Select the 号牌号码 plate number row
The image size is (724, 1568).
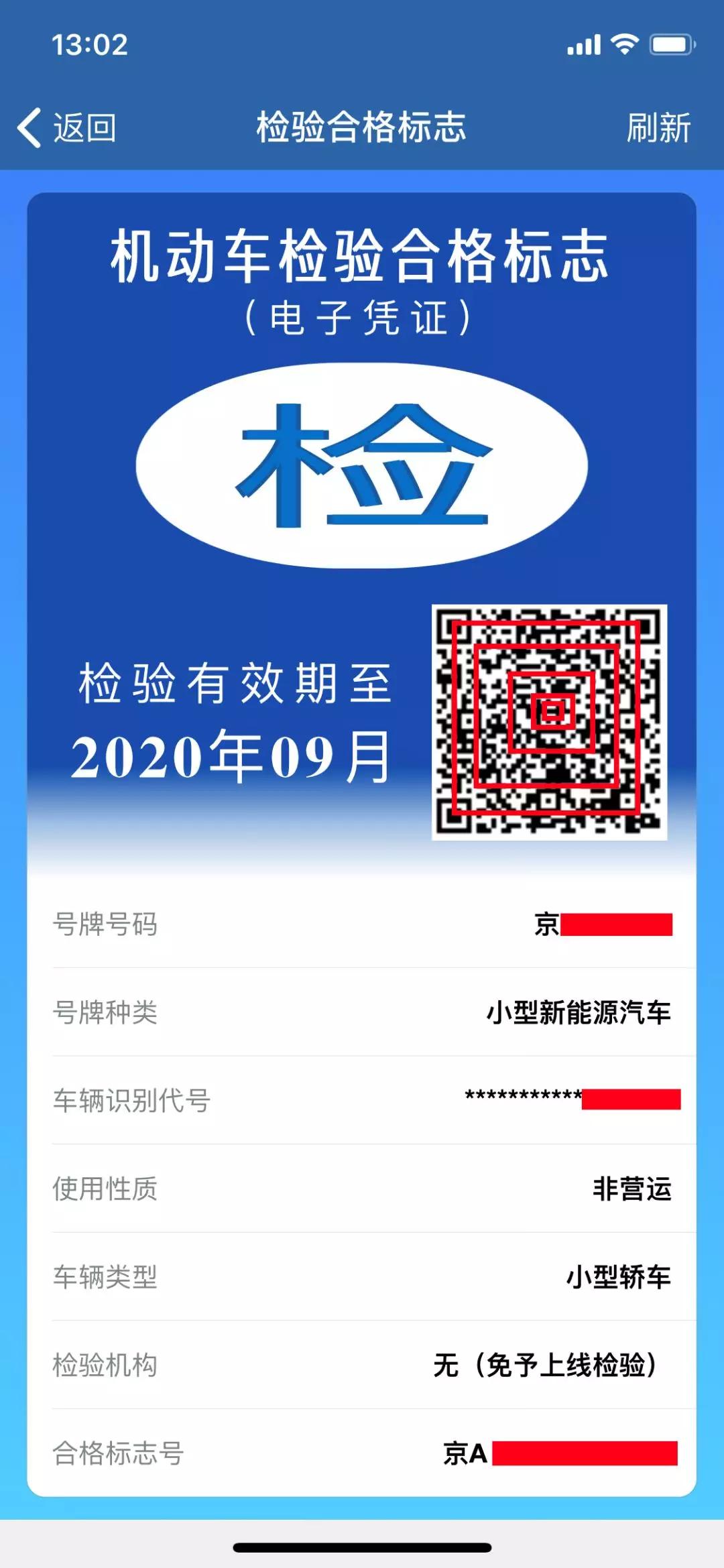(107, 924)
